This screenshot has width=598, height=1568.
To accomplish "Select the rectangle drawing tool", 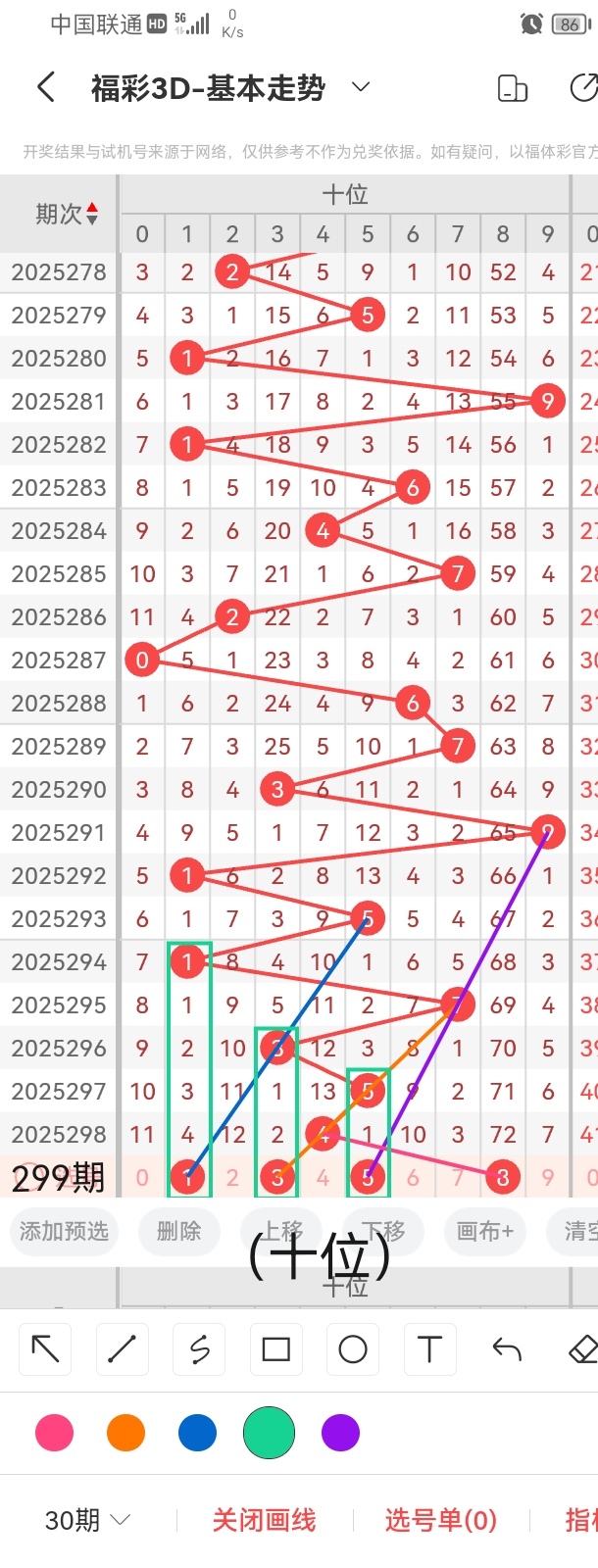I will pos(275,1349).
